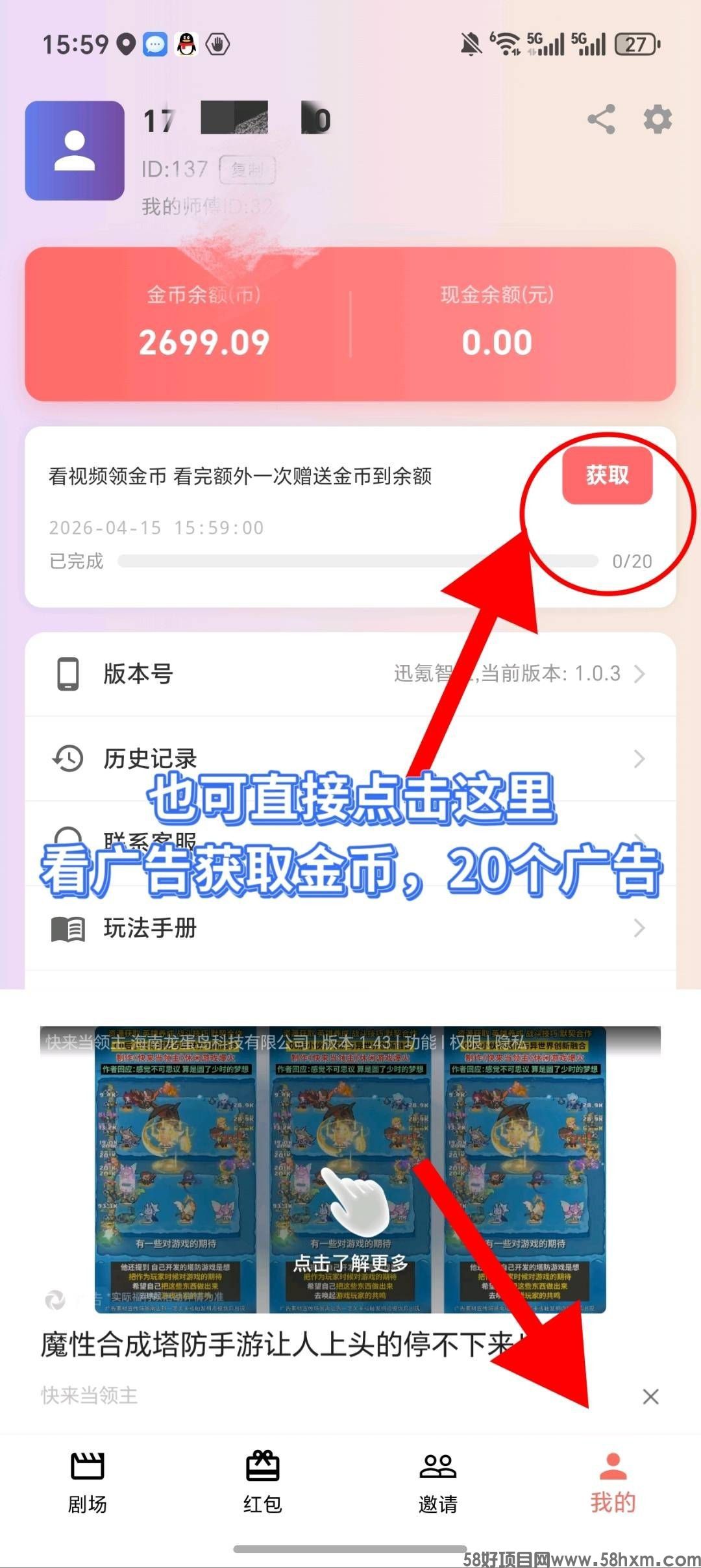Dismiss the ad banner

tap(650, 1397)
